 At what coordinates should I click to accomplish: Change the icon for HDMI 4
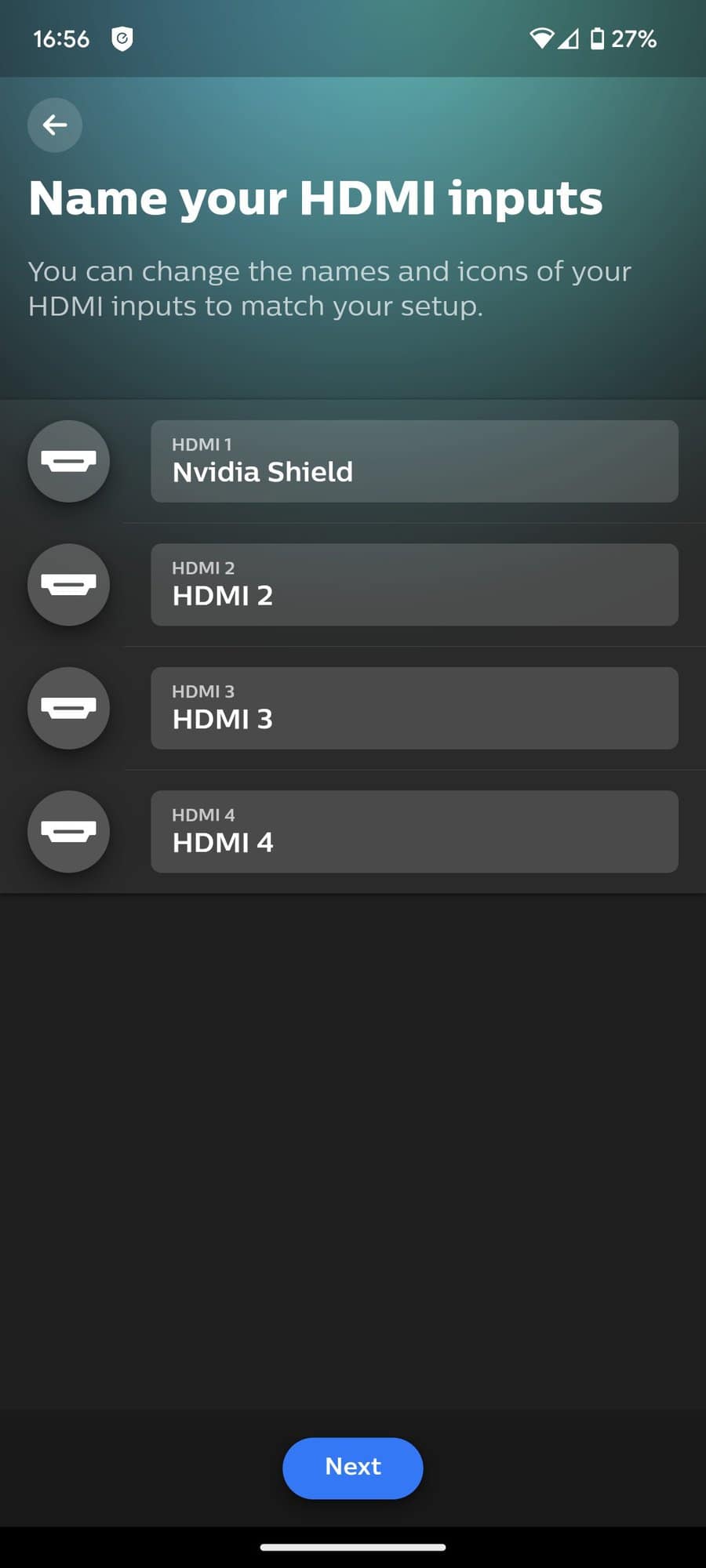69,832
